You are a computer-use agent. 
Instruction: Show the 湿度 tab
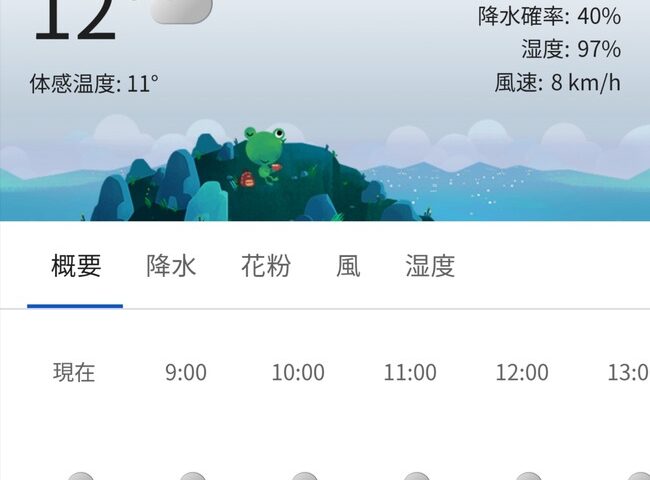click(x=430, y=266)
